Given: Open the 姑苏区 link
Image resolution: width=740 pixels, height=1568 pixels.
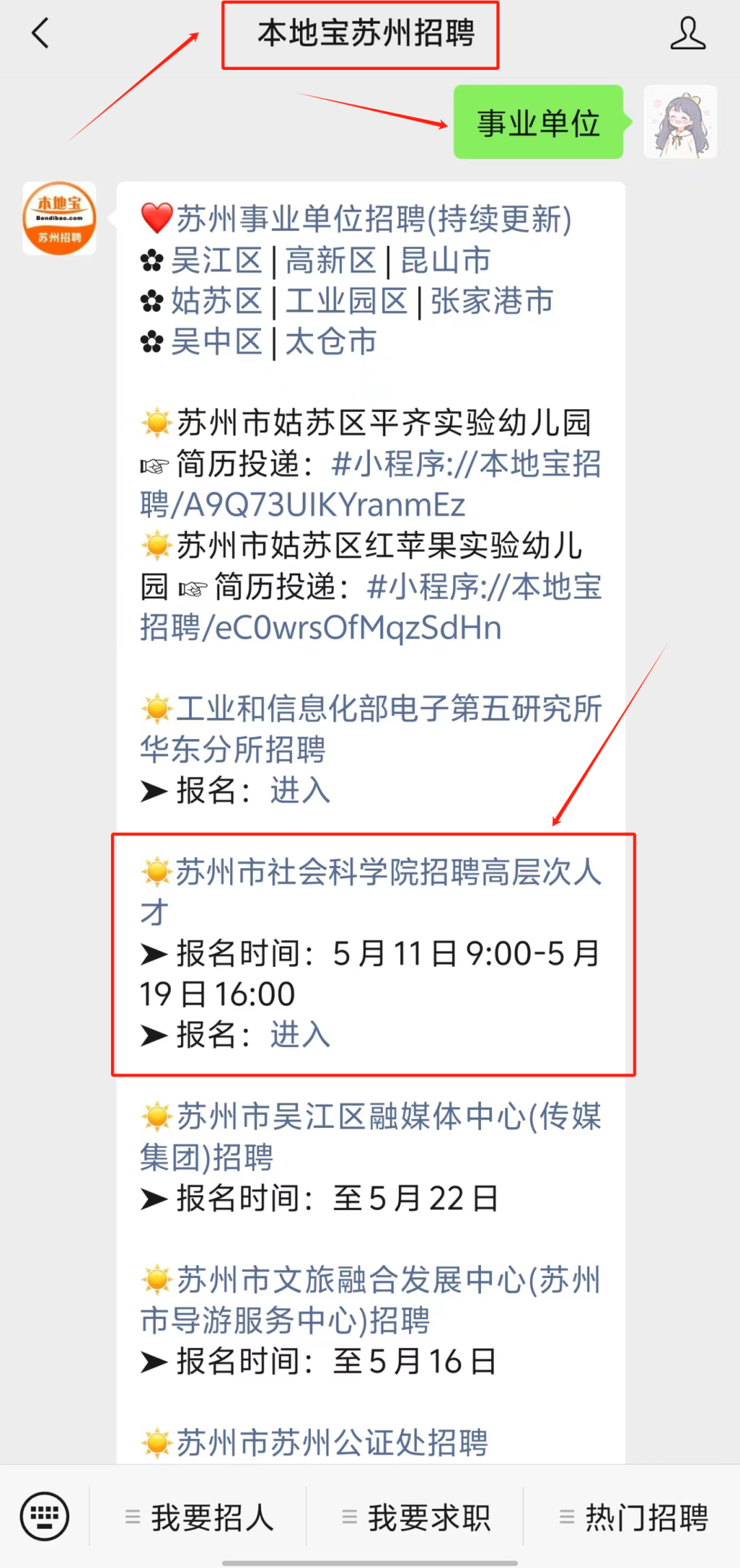Looking at the screenshot, I should click(x=217, y=301).
